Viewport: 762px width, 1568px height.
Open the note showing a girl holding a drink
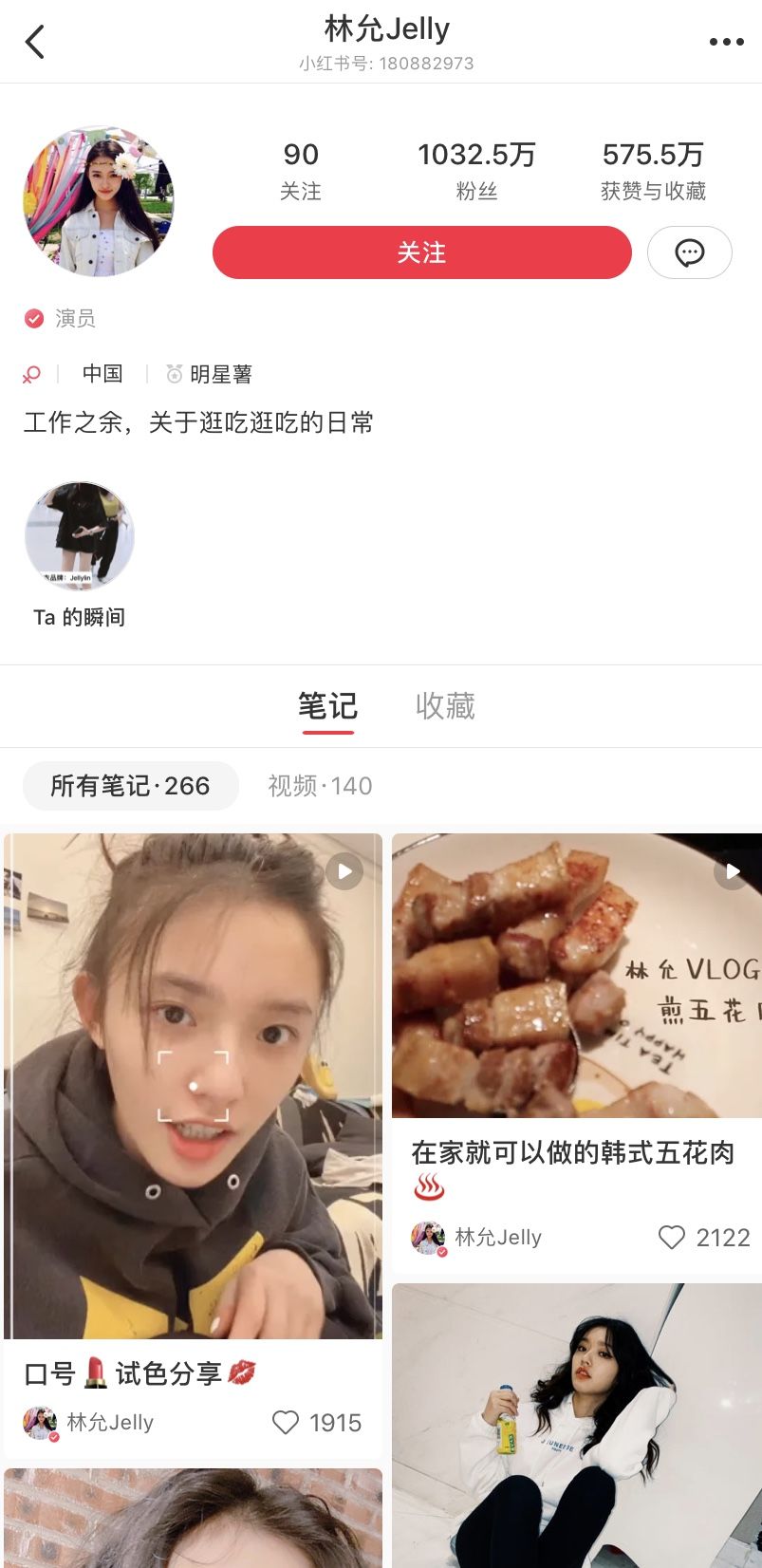(576, 1424)
